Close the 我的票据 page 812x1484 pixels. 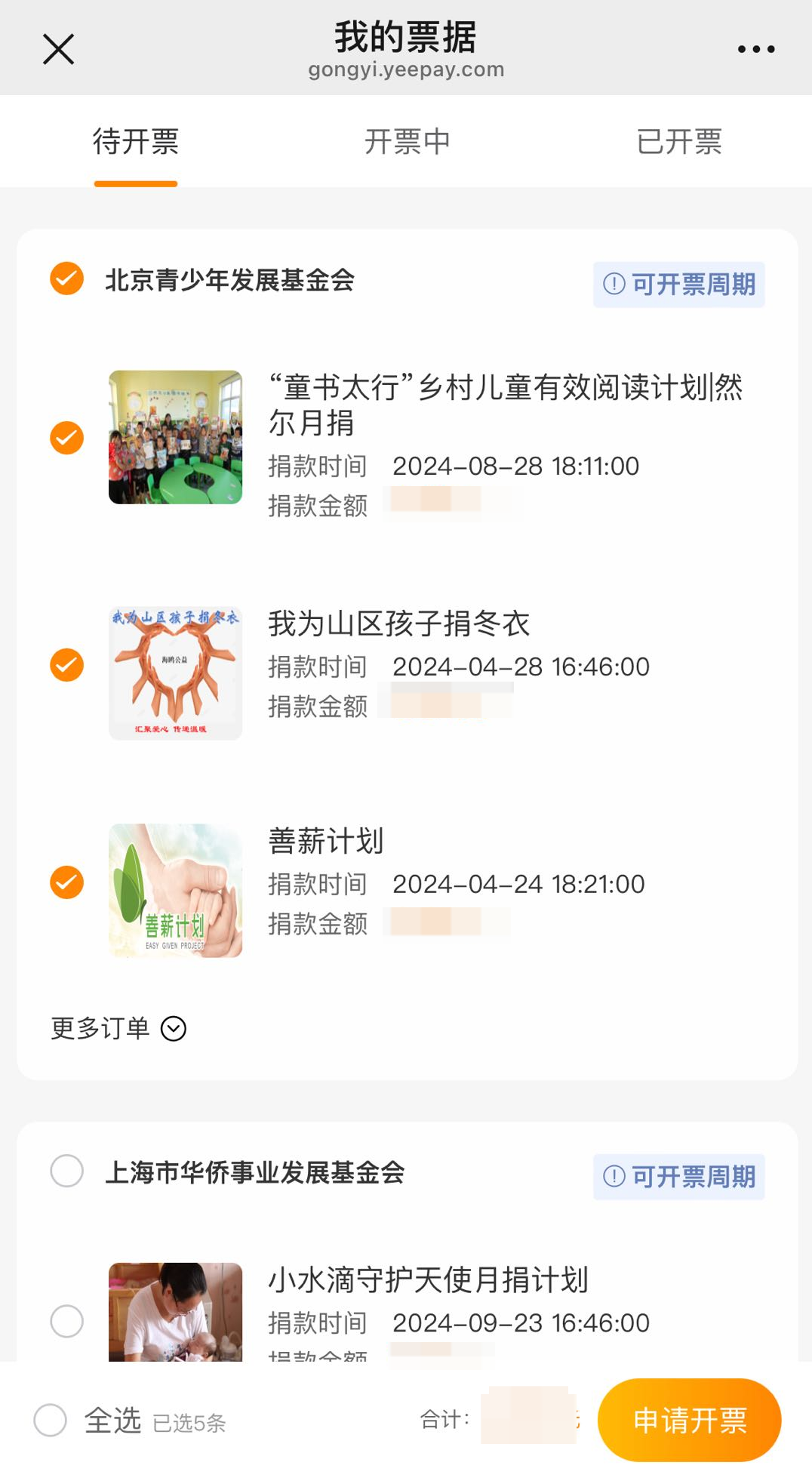pyautogui.click(x=58, y=50)
